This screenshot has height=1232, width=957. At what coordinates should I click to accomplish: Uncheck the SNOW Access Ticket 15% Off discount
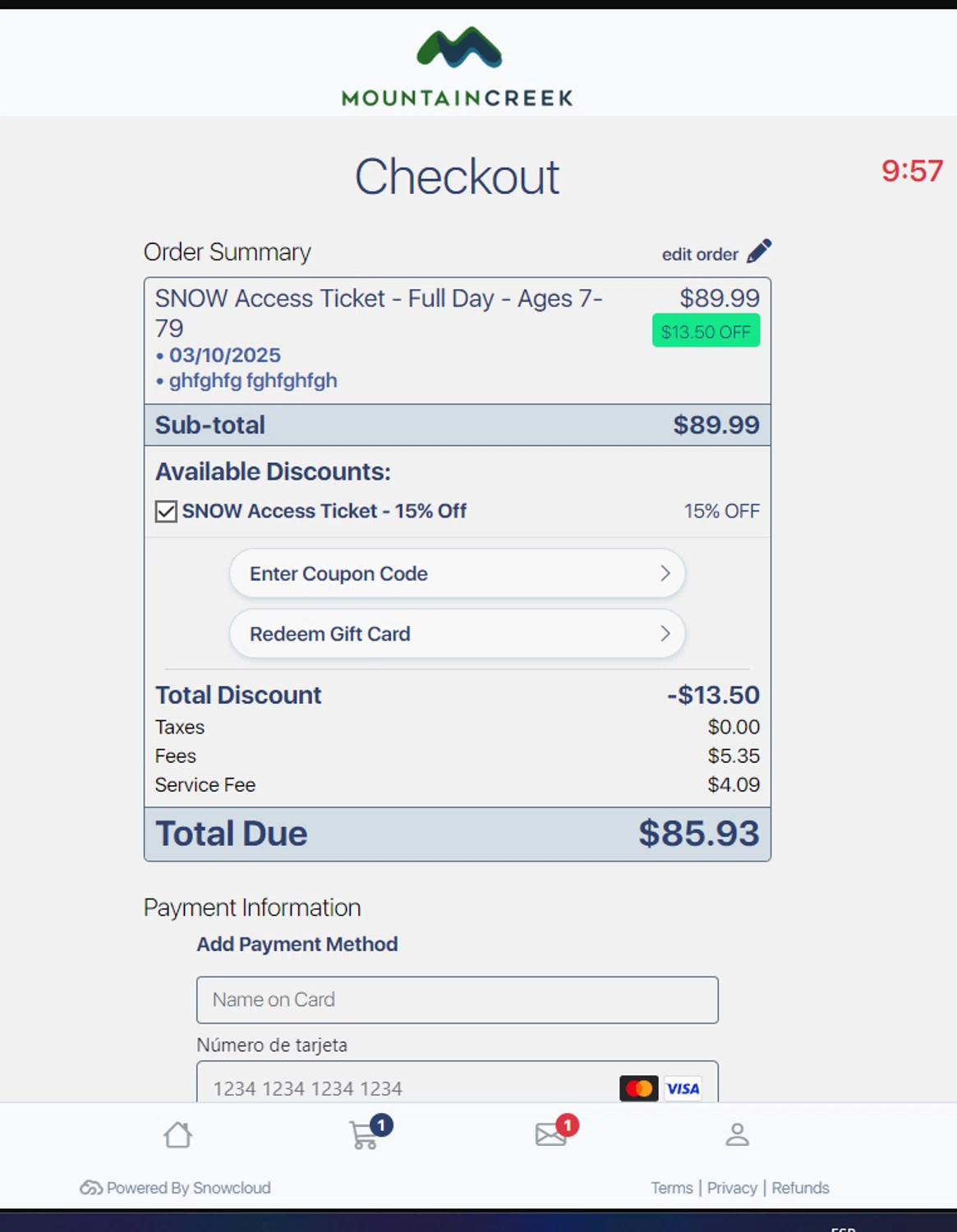click(166, 512)
